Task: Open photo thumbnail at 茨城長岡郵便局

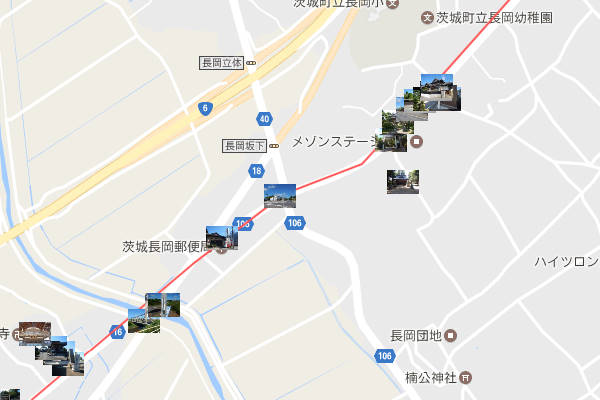Action: [222, 236]
